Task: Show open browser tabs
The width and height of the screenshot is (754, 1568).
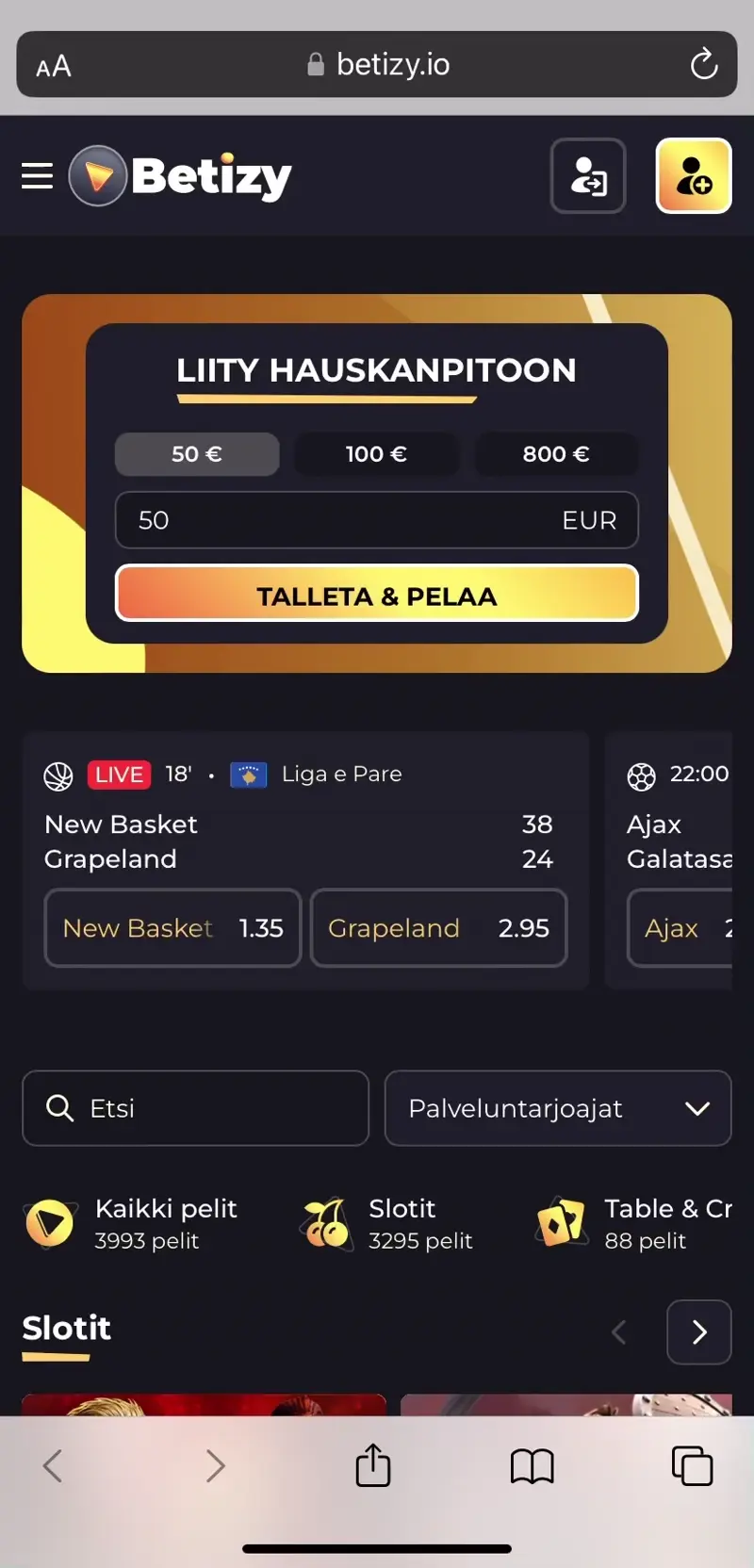Action: tap(692, 1465)
